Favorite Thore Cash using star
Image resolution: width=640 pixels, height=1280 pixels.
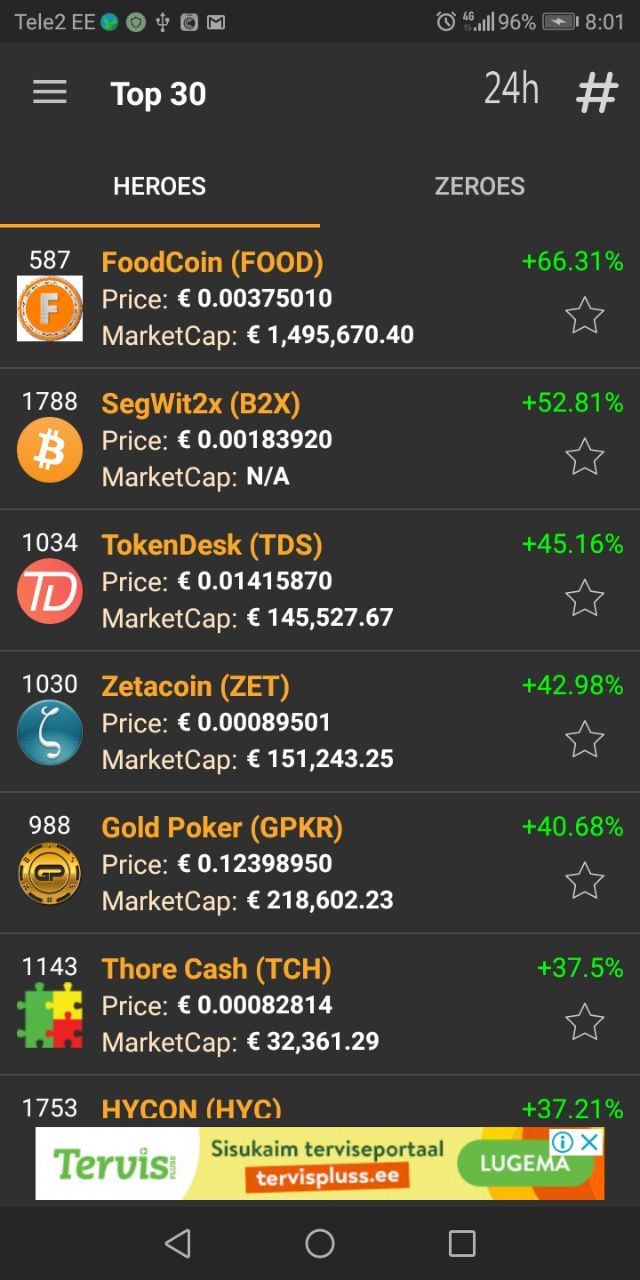point(584,1022)
